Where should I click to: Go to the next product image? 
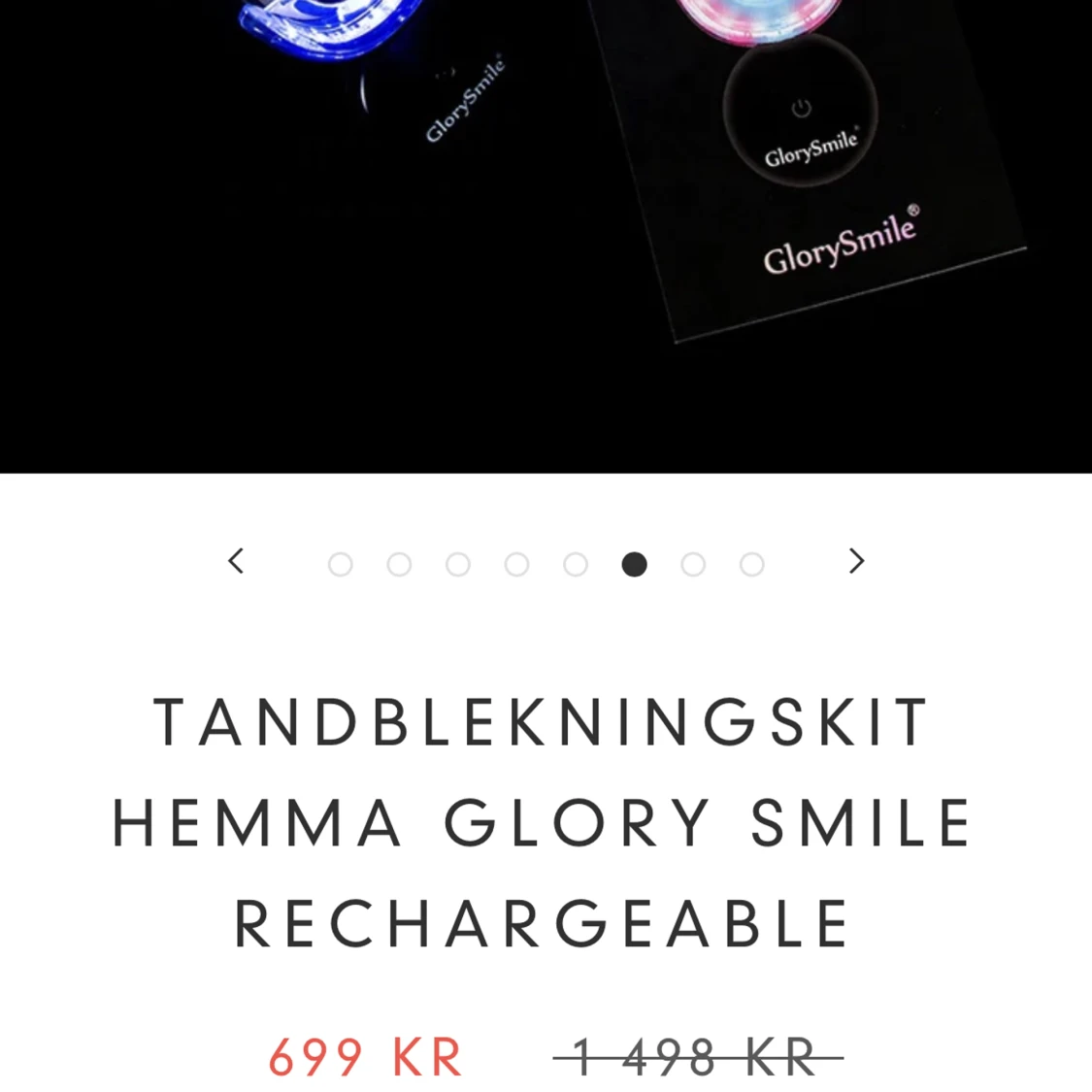click(855, 561)
